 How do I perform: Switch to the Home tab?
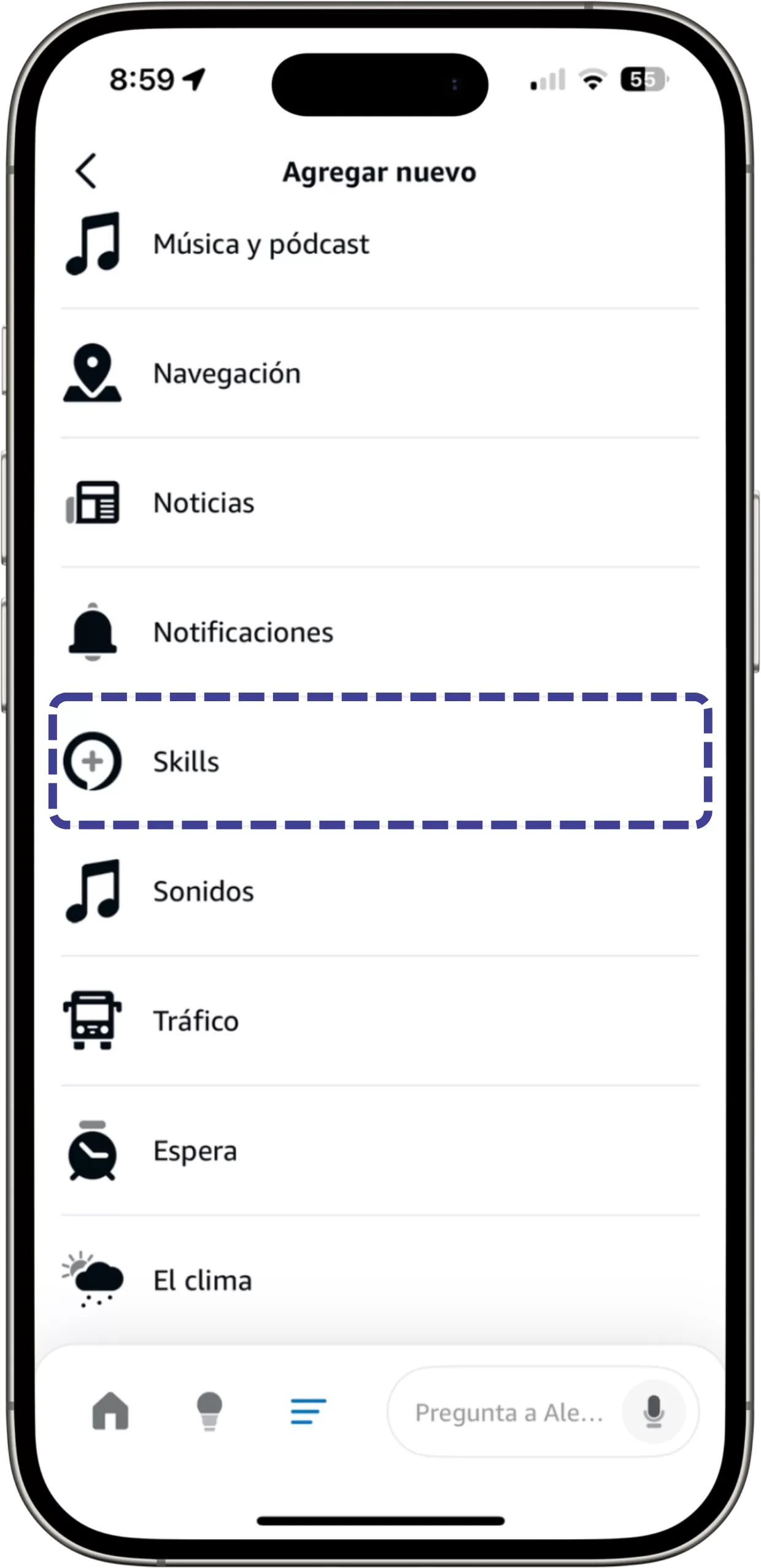[110, 1411]
